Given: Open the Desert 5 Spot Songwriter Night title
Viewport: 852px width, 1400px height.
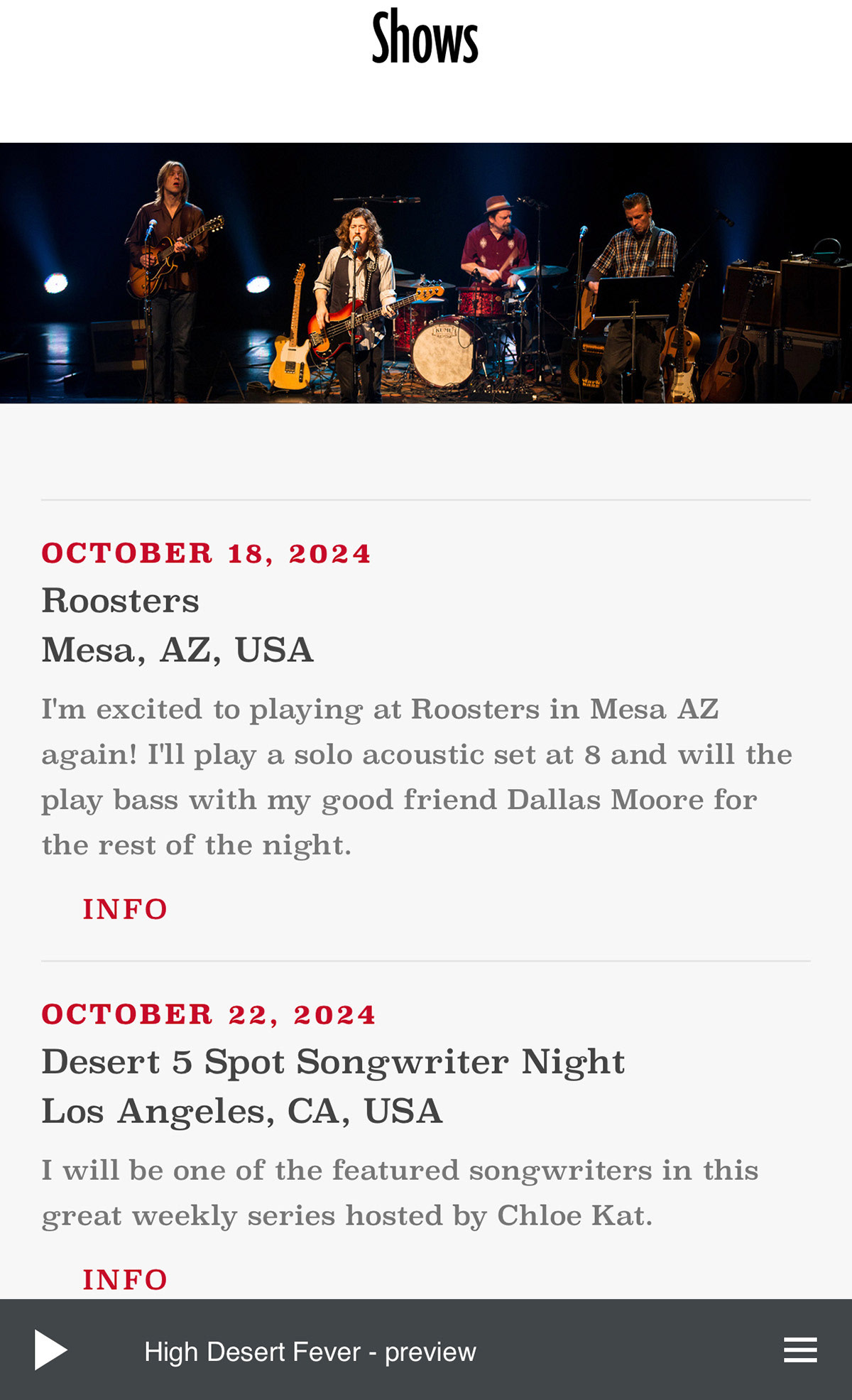Looking at the screenshot, I should click(x=333, y=1062).
